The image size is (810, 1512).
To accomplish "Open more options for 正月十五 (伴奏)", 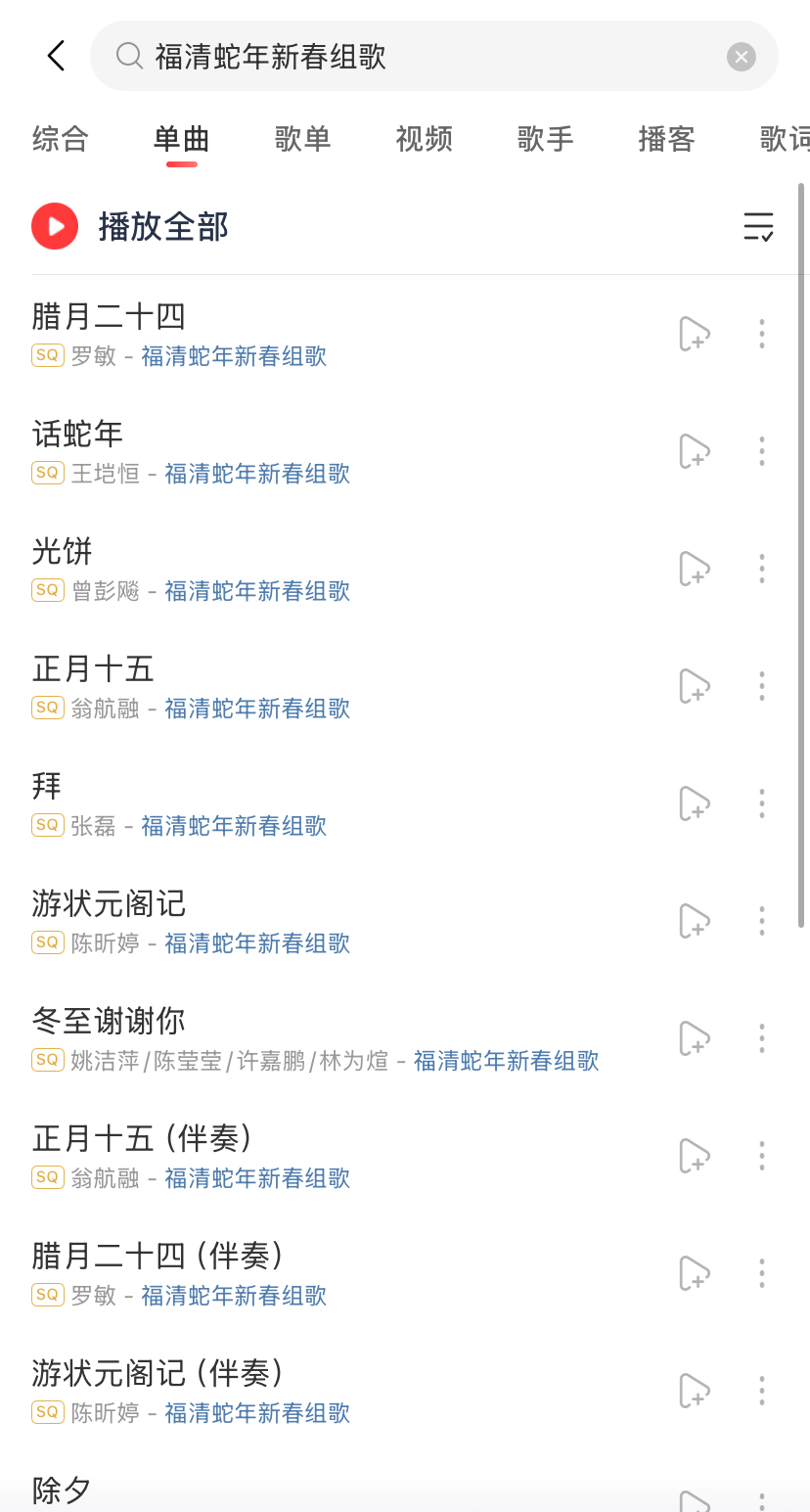I will [x=761, y=1156].
